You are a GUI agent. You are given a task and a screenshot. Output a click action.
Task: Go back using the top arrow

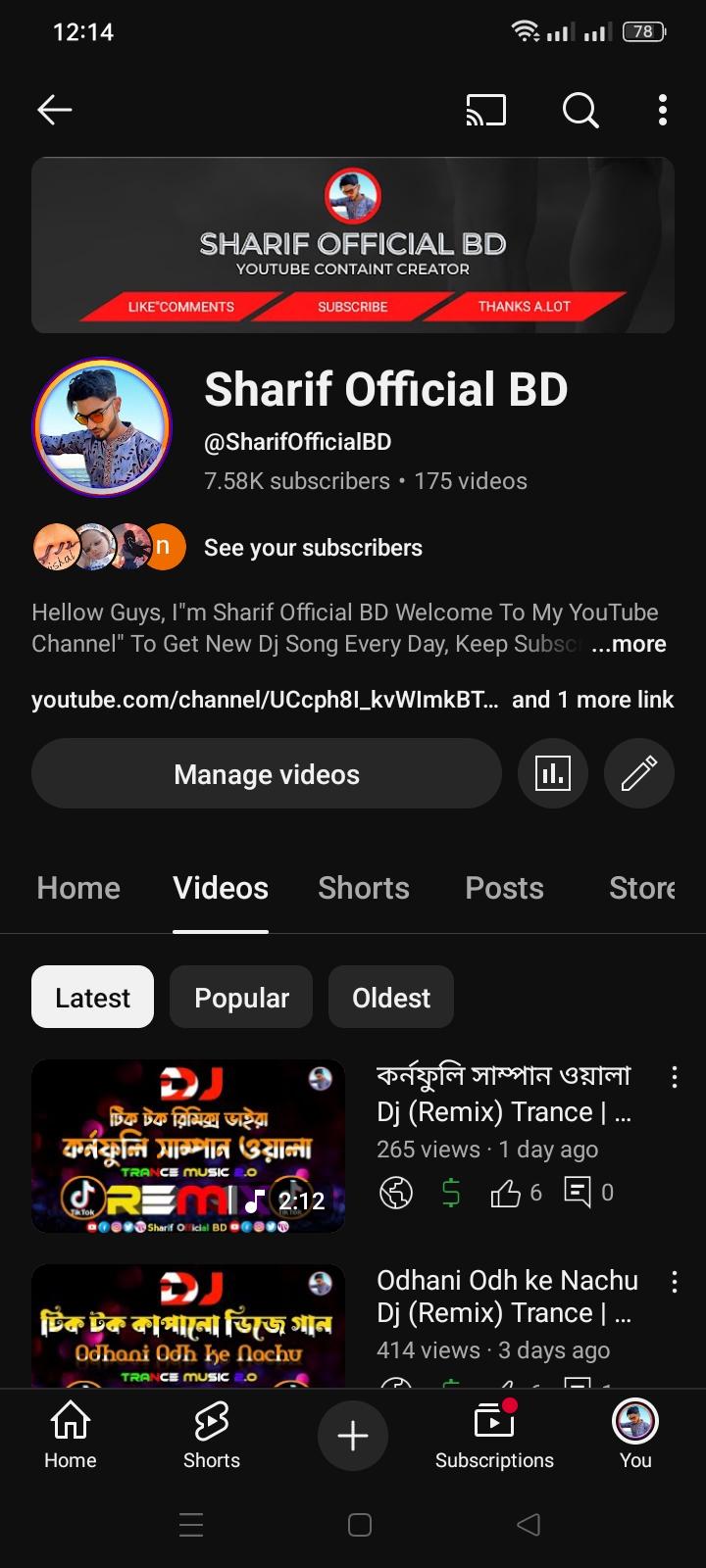55,110
